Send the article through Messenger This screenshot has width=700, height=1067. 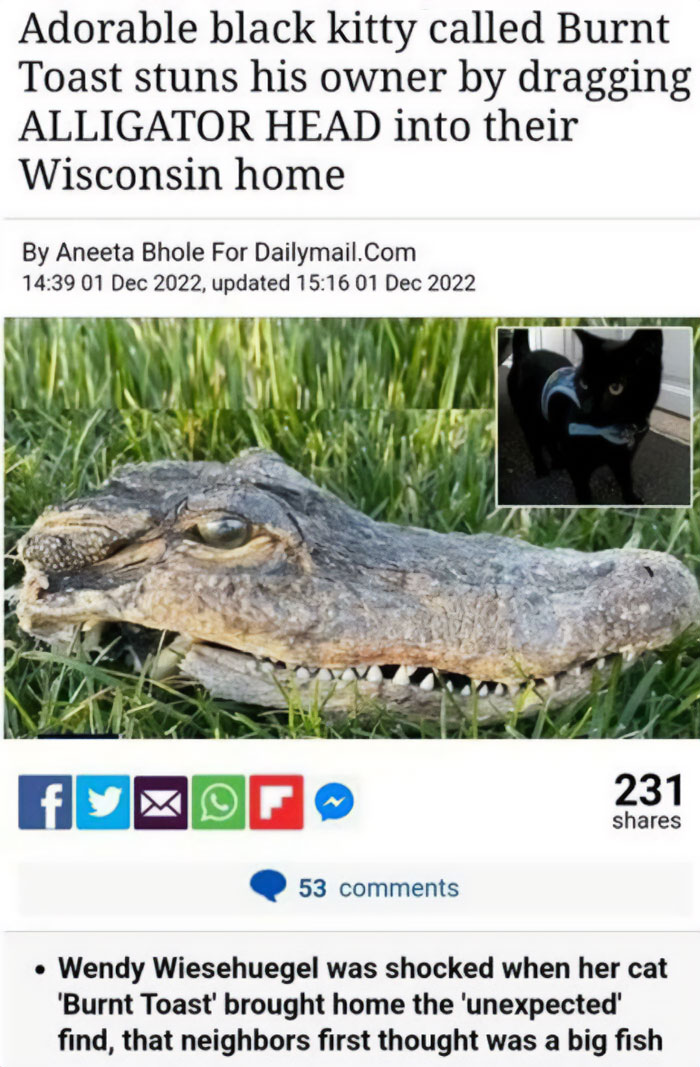(334, 802)
